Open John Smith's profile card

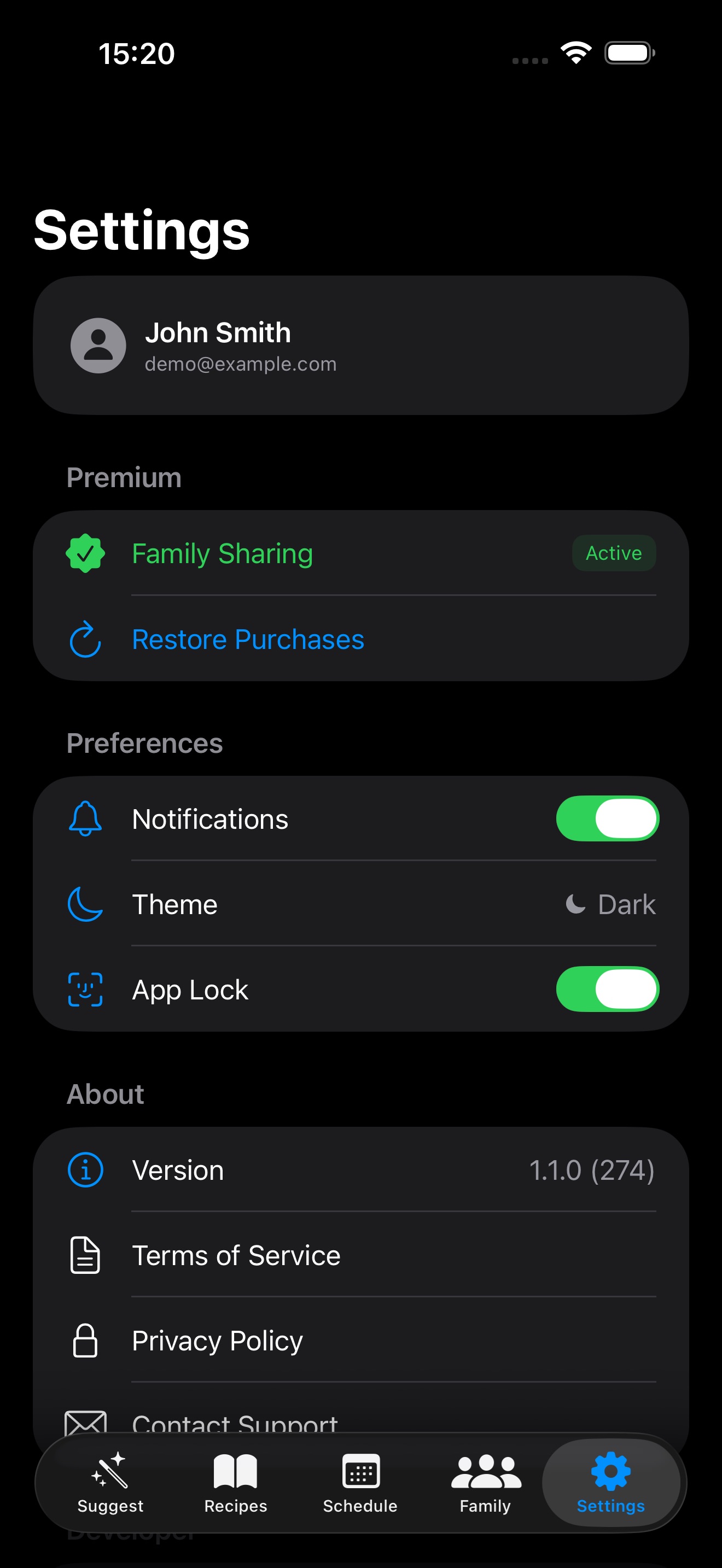coord(360,346)
